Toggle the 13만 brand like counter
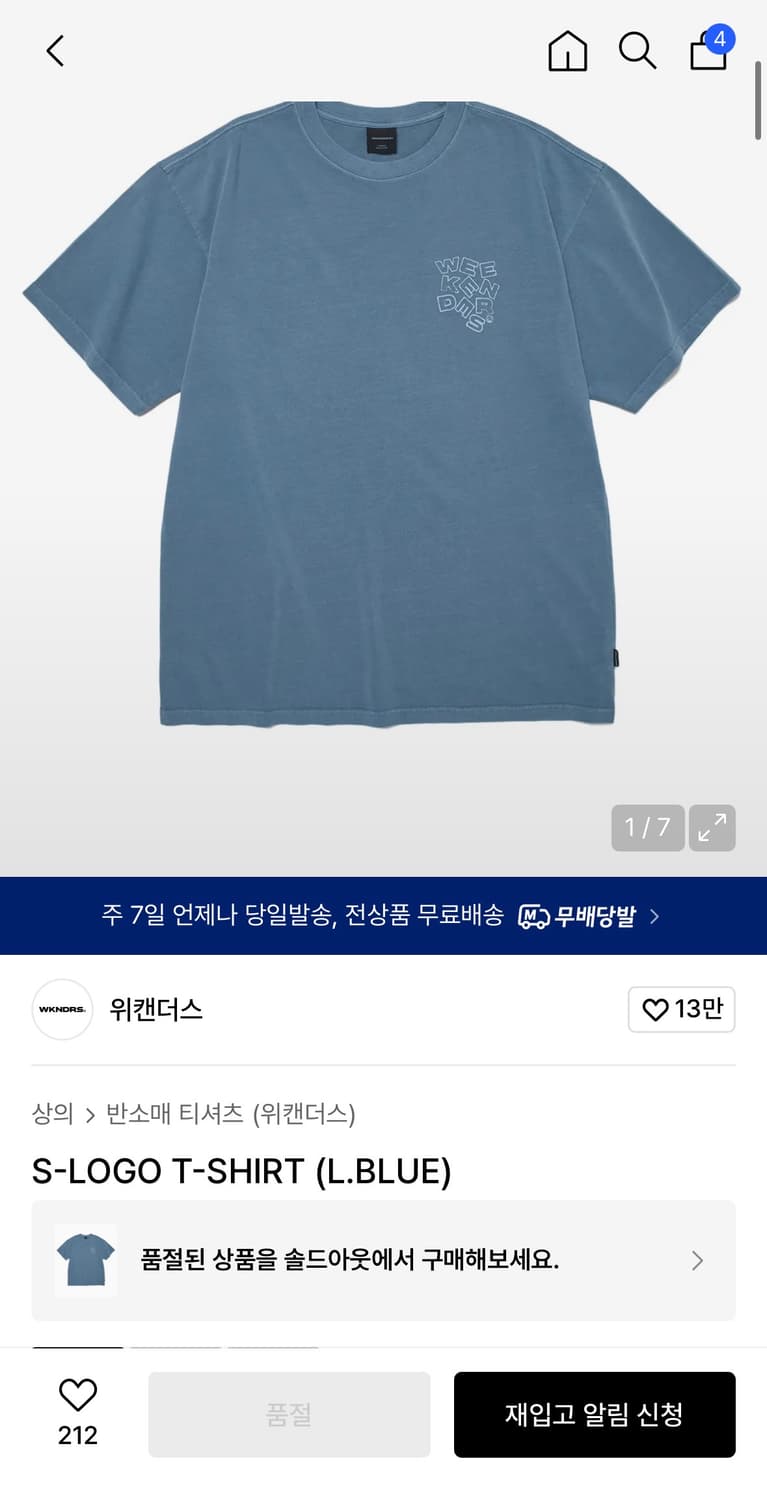 pos(681,1010)
